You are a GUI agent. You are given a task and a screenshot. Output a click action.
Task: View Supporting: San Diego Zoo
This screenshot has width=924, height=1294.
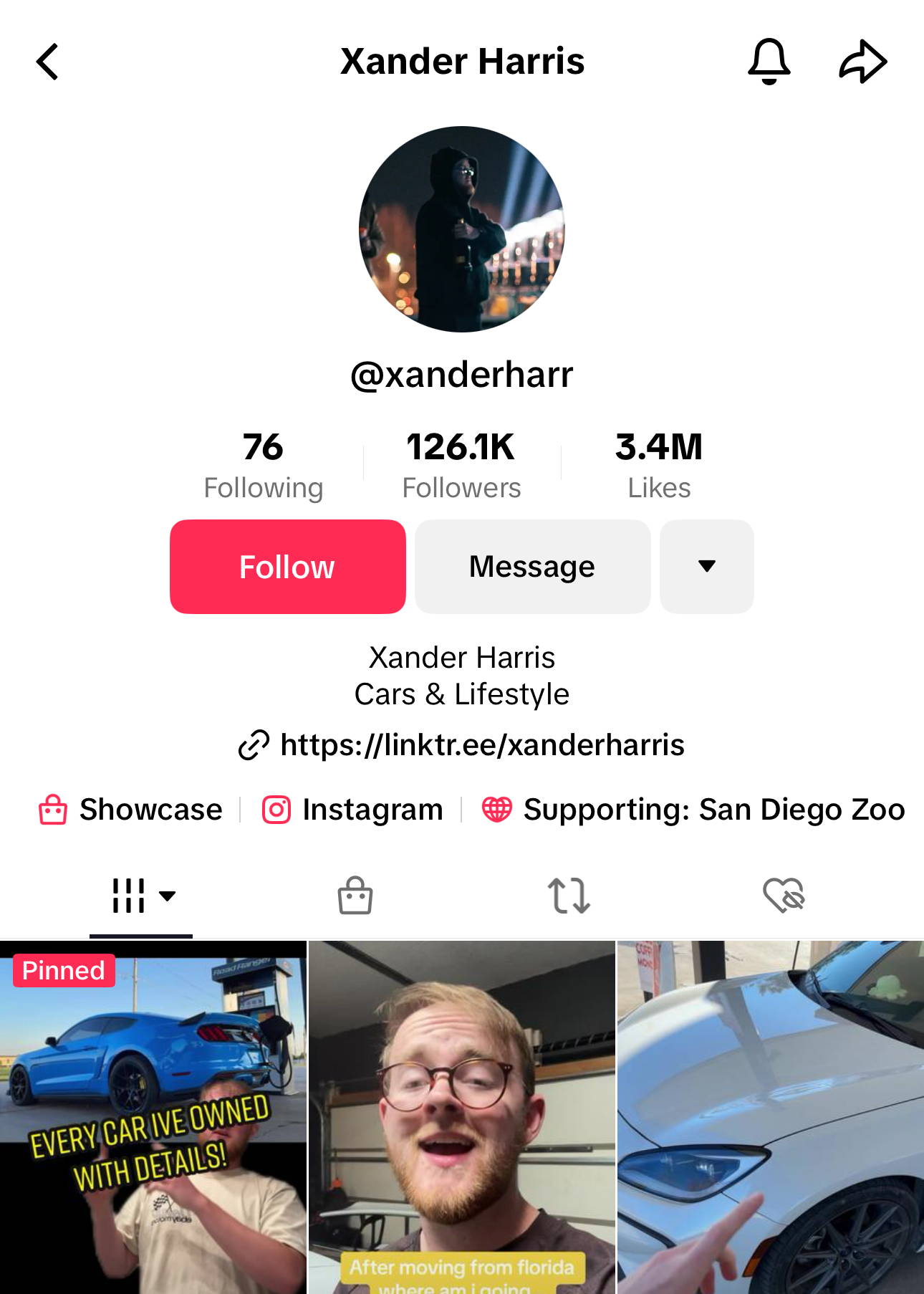point(693,810)
